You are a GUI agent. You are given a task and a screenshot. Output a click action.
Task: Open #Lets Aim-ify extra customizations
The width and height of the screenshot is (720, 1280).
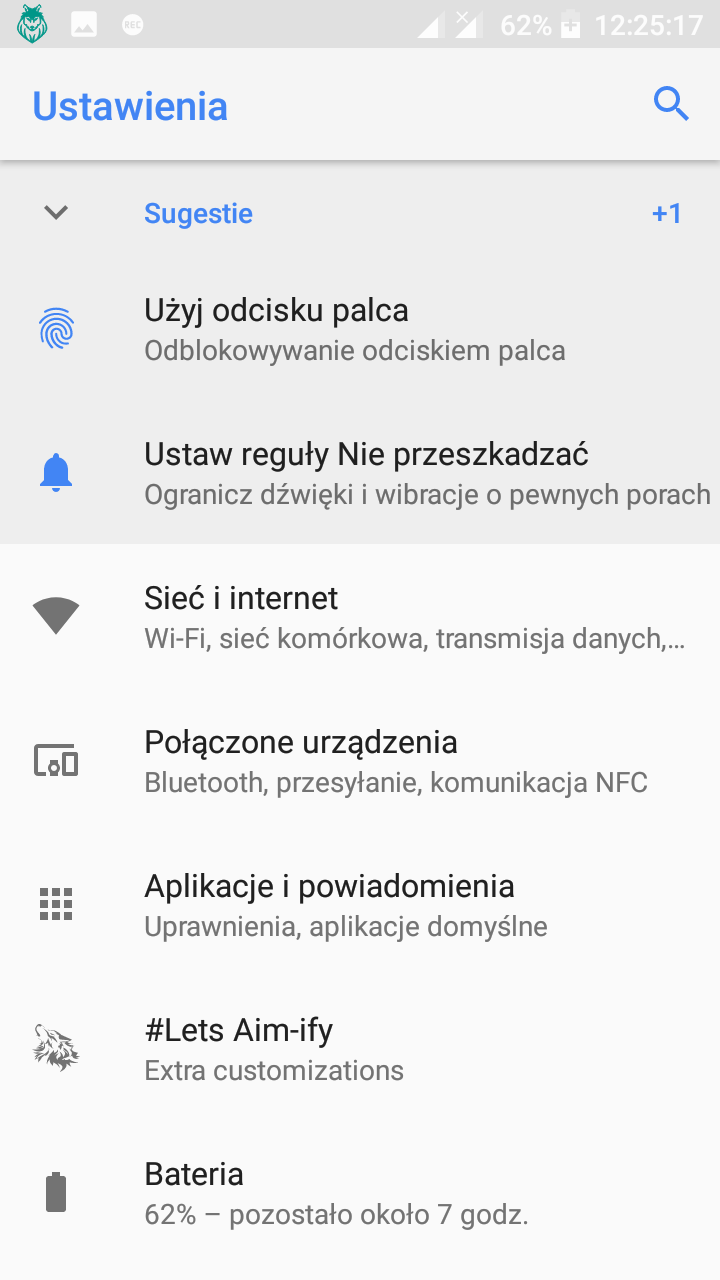[360, 1049]
